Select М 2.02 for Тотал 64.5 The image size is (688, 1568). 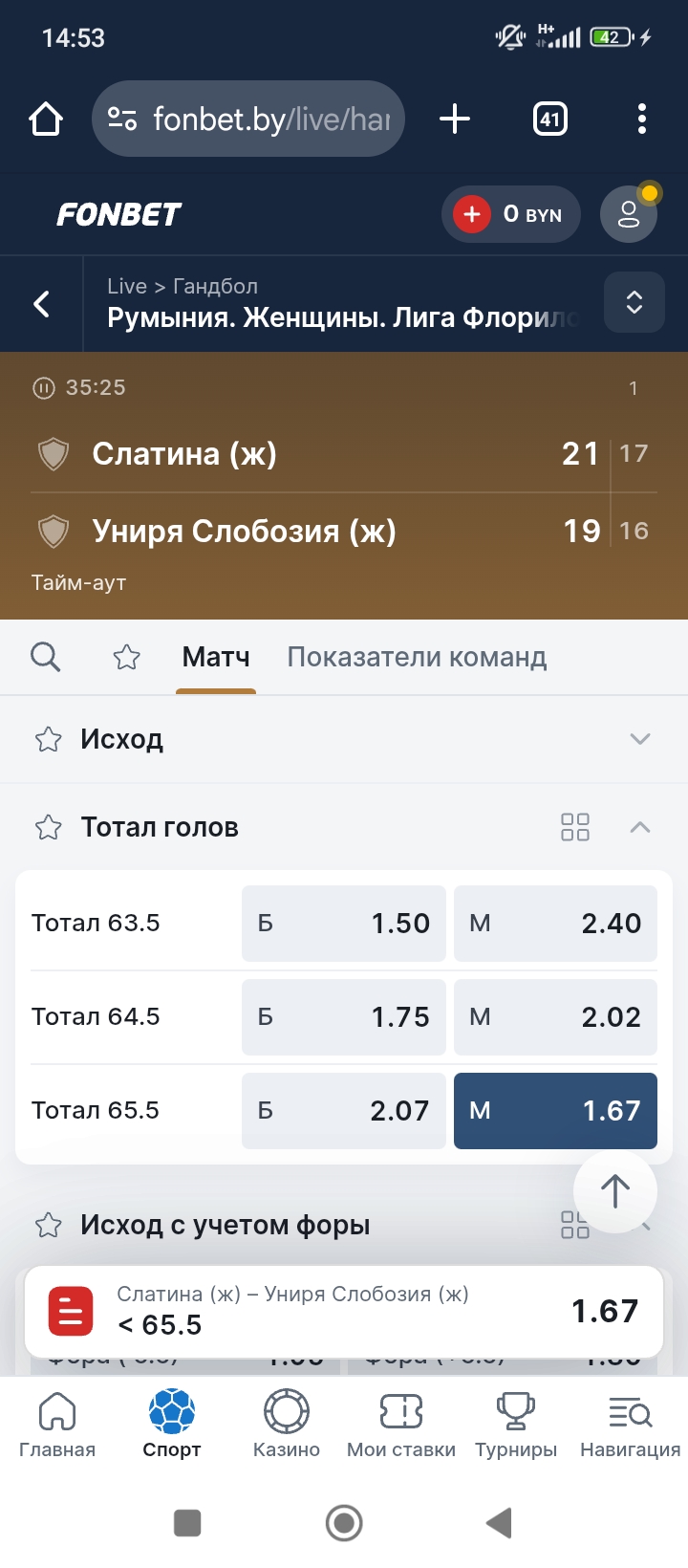(x=555, y=1017)
